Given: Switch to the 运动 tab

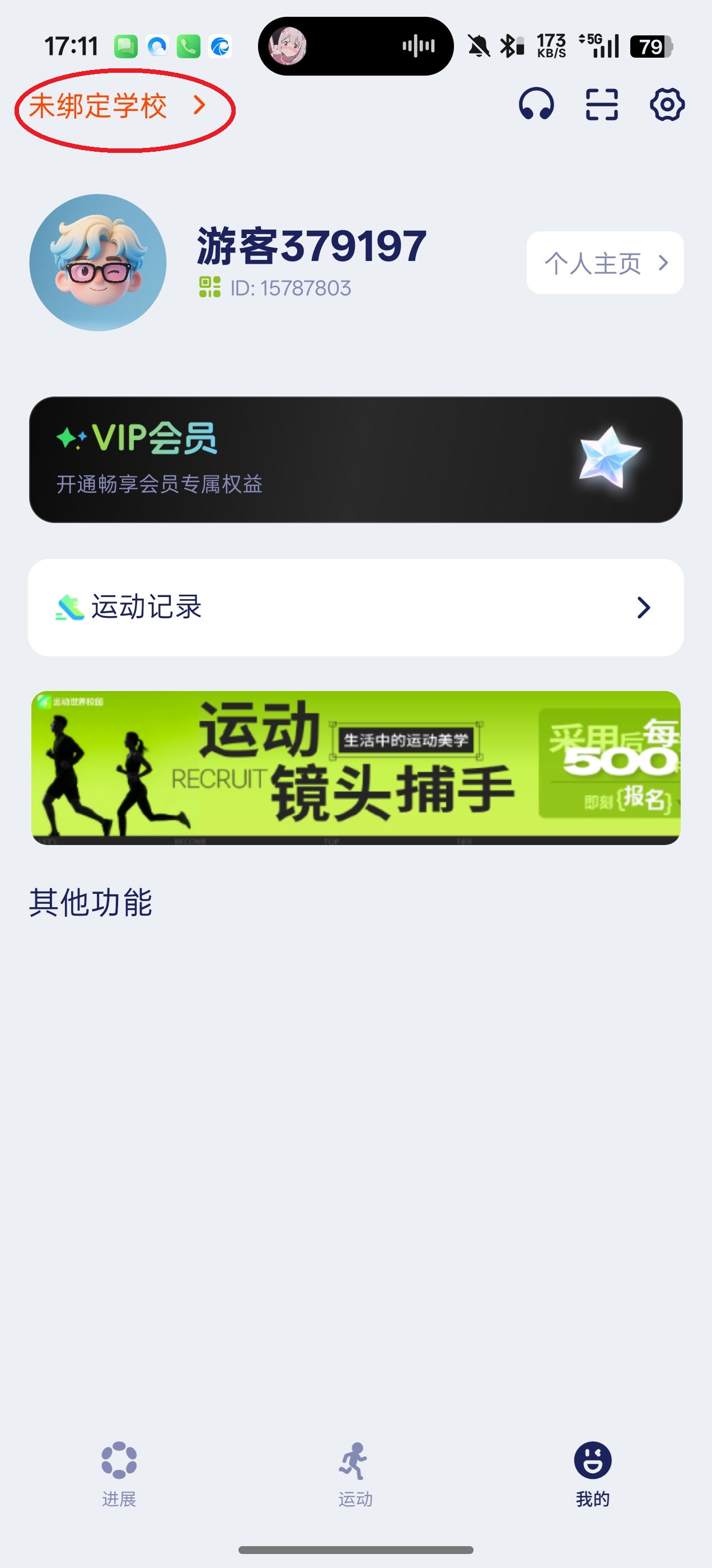Looking at the screenshot, I should coord(355,1472).
